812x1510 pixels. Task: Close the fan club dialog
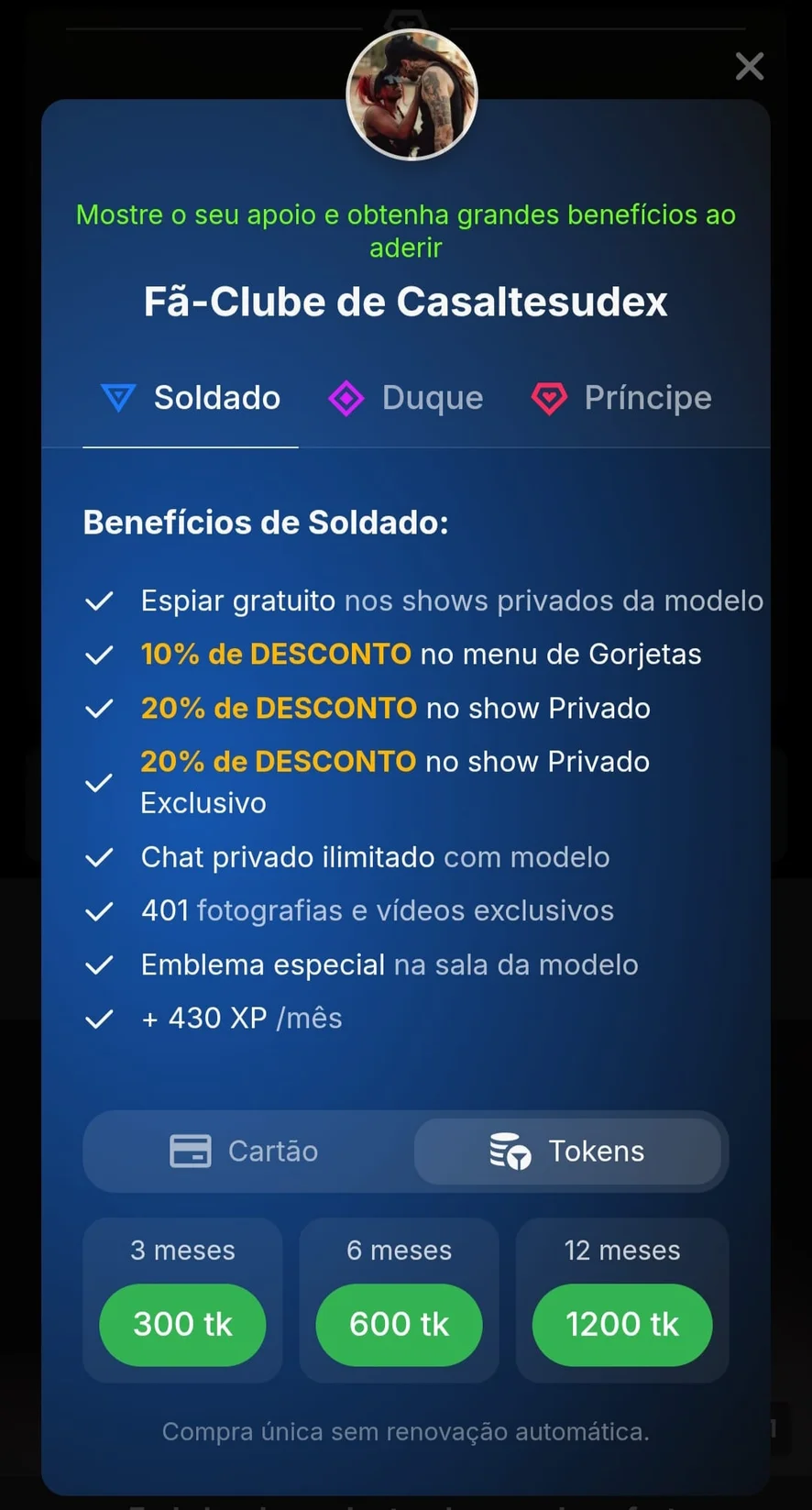pos(749,66)
